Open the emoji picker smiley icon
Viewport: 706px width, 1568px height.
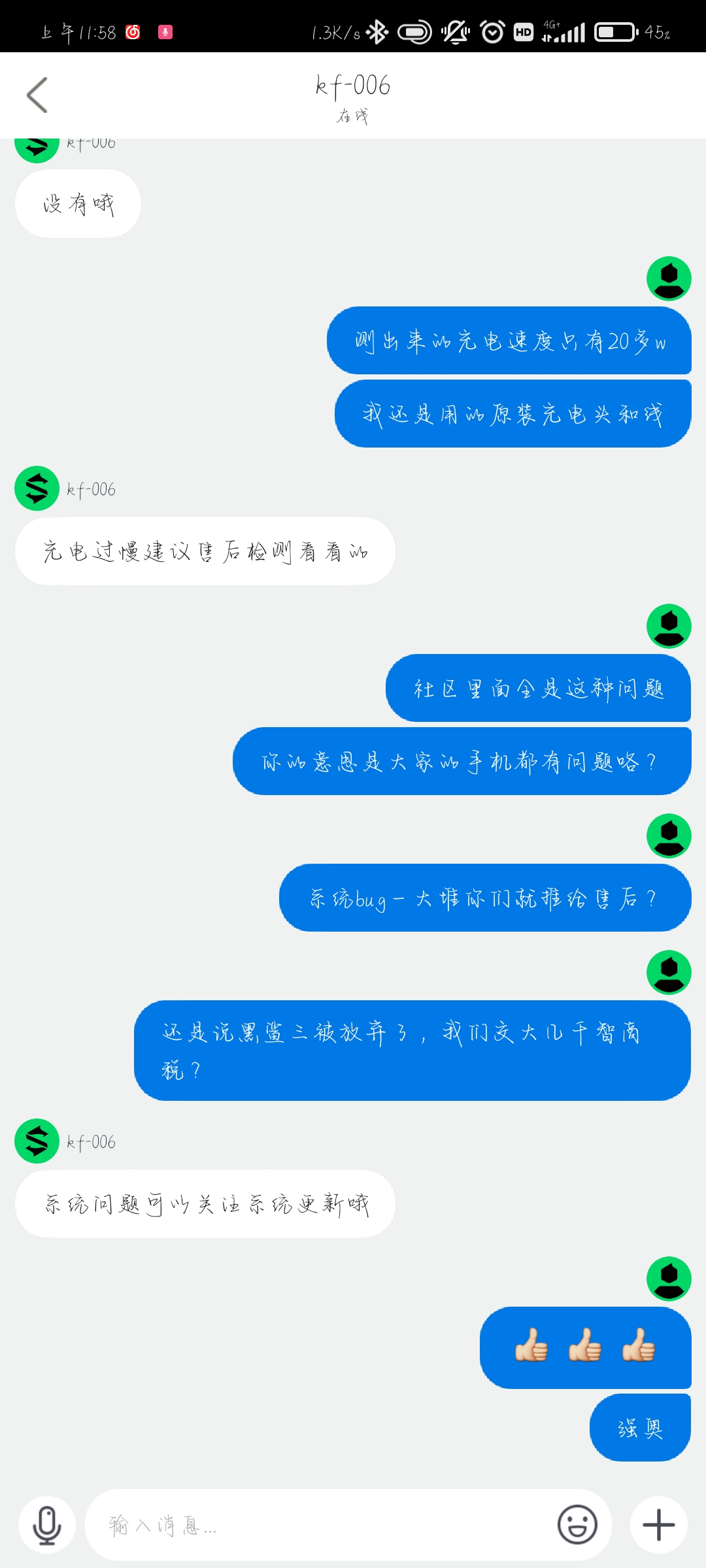click(x=577, y=1525)
